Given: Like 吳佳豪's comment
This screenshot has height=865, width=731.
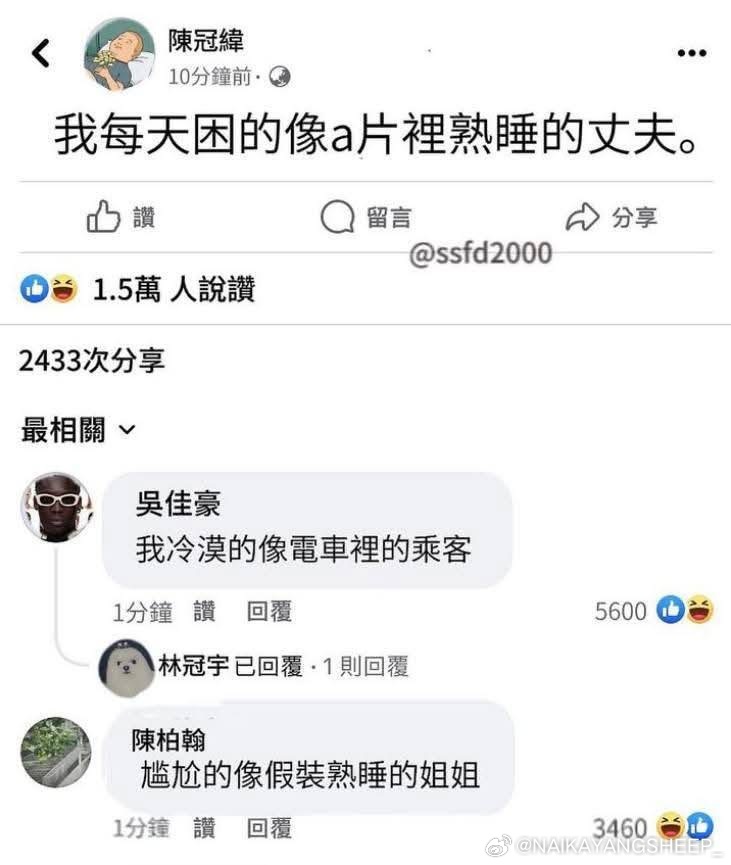Looking at the screenshot, I should [204, 611].
